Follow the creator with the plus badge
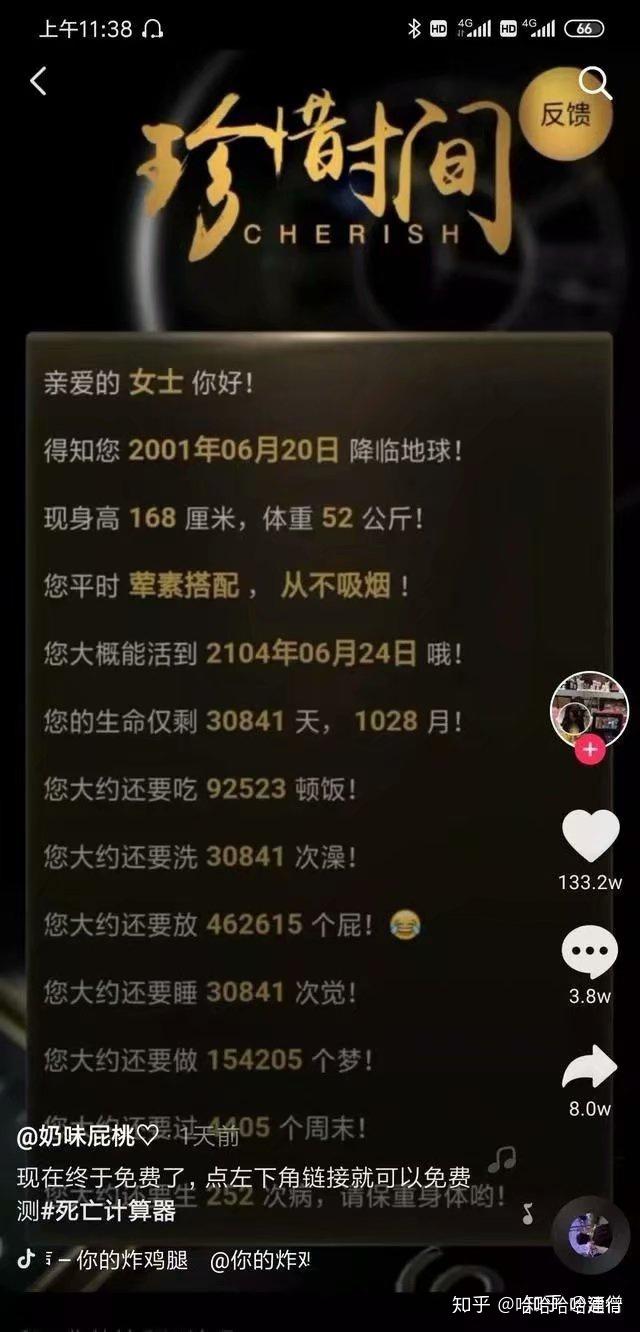Viewport: 640px width, 1332px height. (x=590, y=748)
